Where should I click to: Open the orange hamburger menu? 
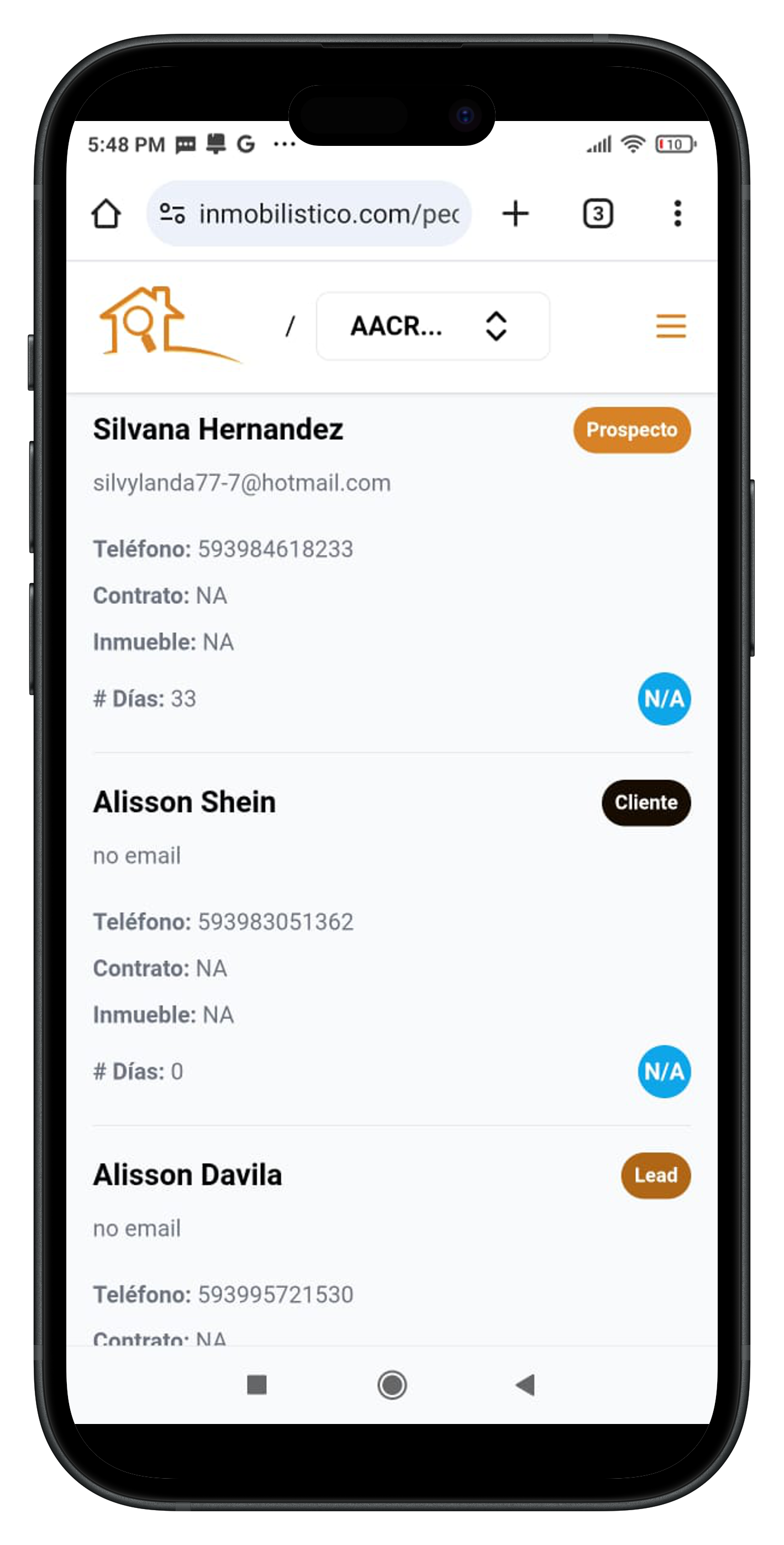pyautogui.click(x=671, y=326)
